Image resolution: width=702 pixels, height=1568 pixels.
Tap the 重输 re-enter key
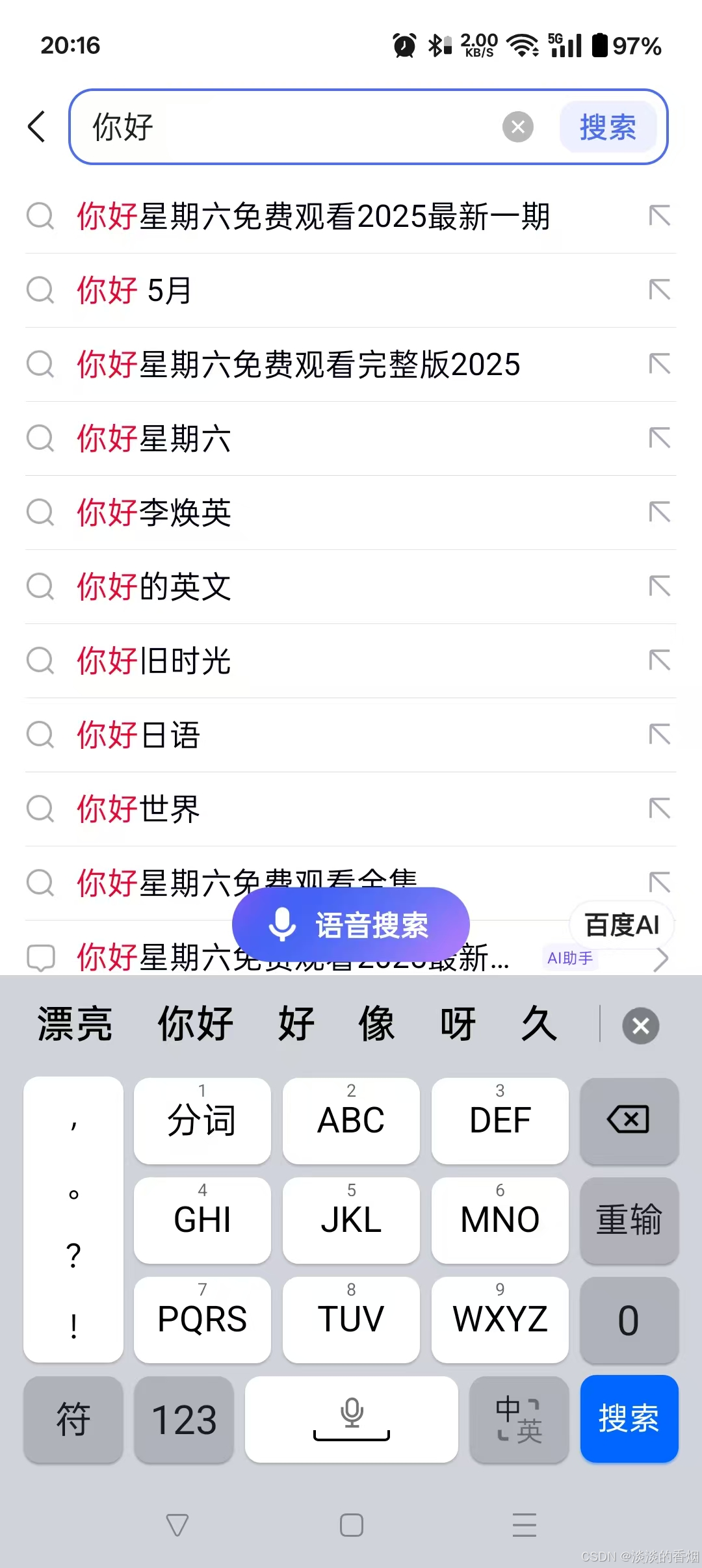coord(629,1220)
